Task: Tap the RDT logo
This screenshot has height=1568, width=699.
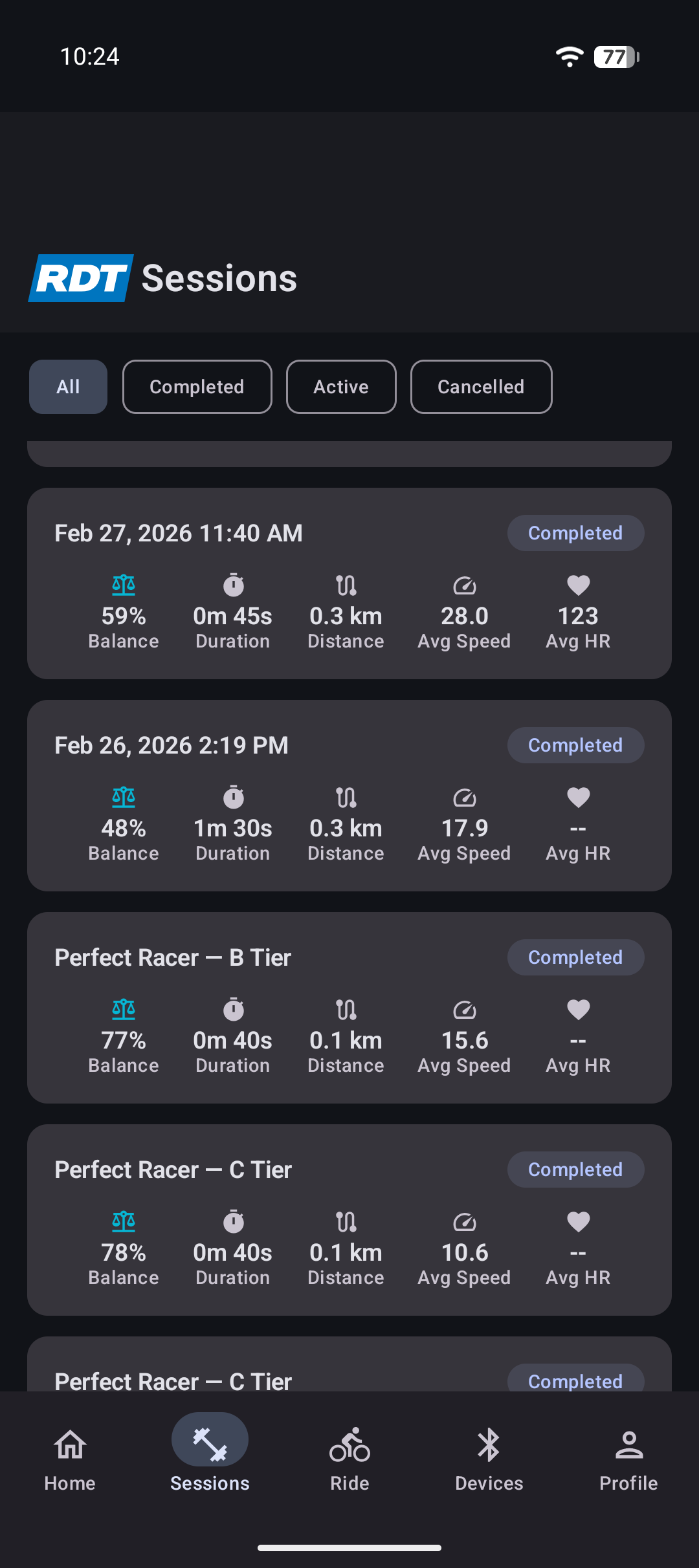Action: pyautogui.click(x=80, y=278)
